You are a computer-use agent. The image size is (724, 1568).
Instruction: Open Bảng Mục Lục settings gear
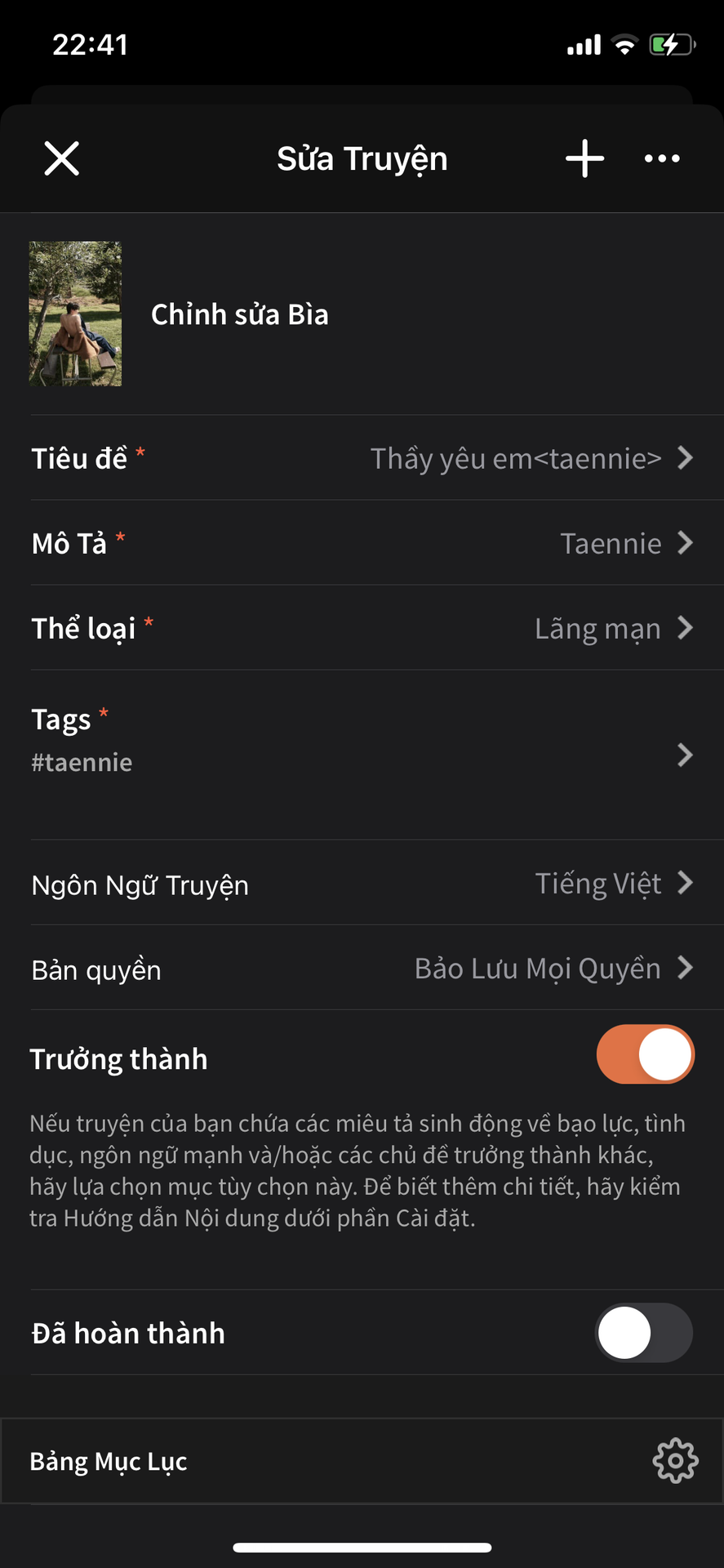(x=676, y=1461)
